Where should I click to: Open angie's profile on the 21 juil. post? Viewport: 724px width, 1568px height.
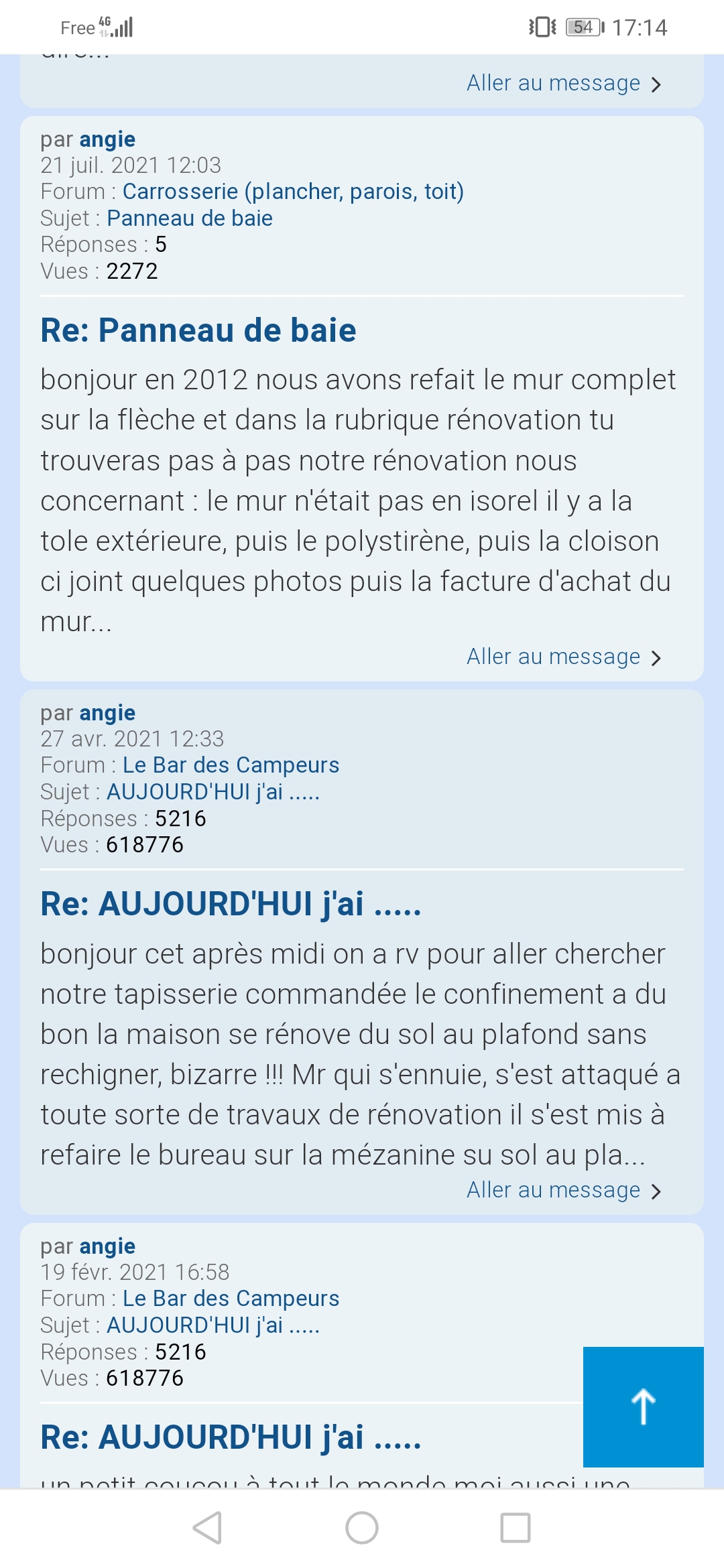[x=107, y=139]
